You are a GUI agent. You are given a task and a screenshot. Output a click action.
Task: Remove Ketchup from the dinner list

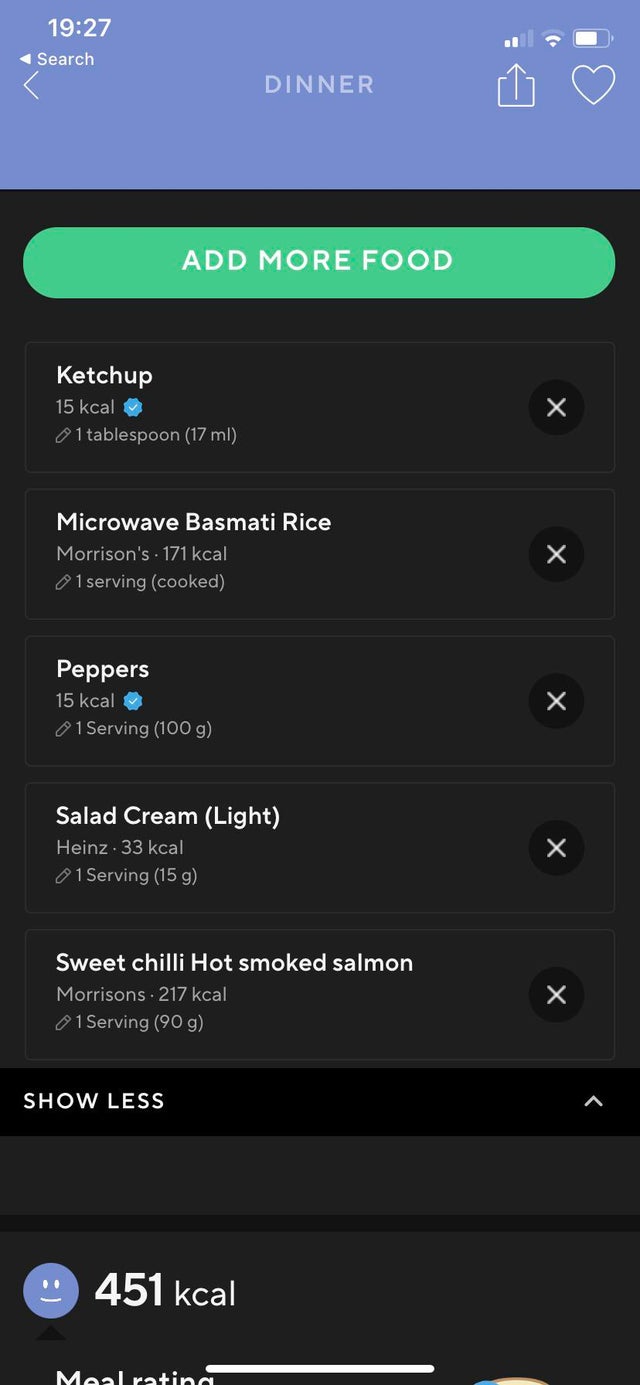556,407
